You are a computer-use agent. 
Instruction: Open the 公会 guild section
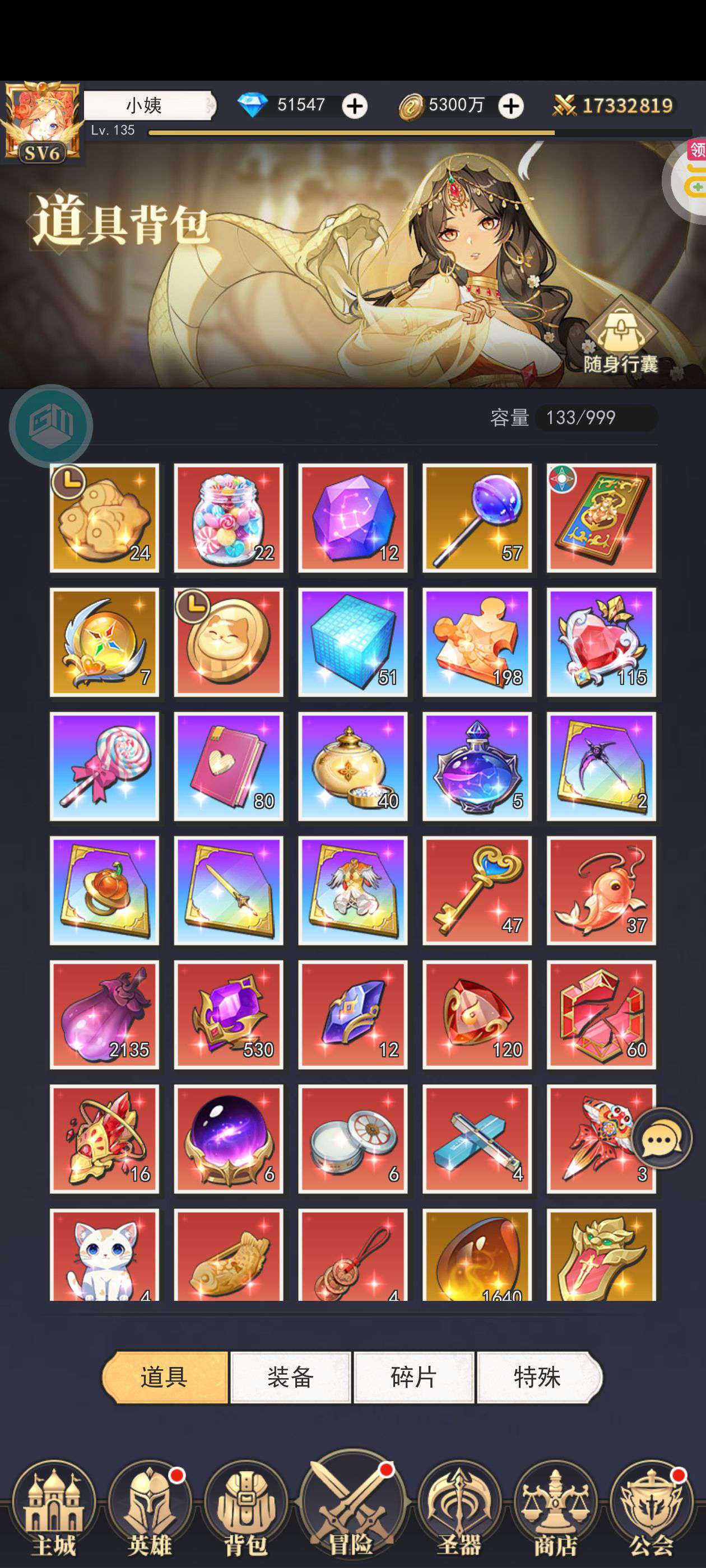(x=651, y=1510)
